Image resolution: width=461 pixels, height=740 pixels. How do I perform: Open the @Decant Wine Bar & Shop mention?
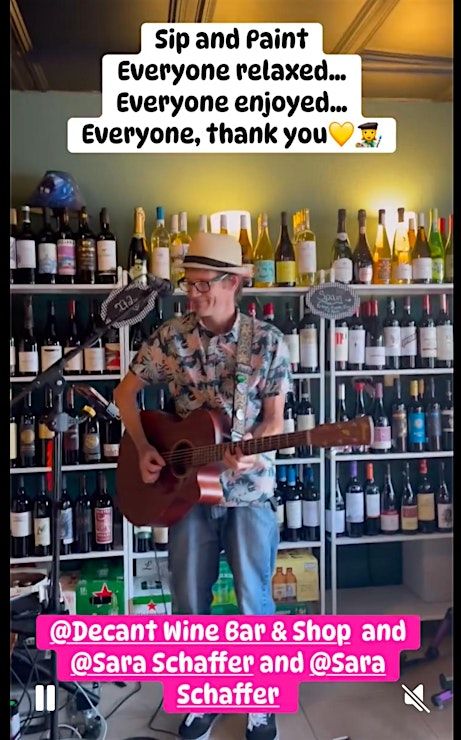click(201, 632)
